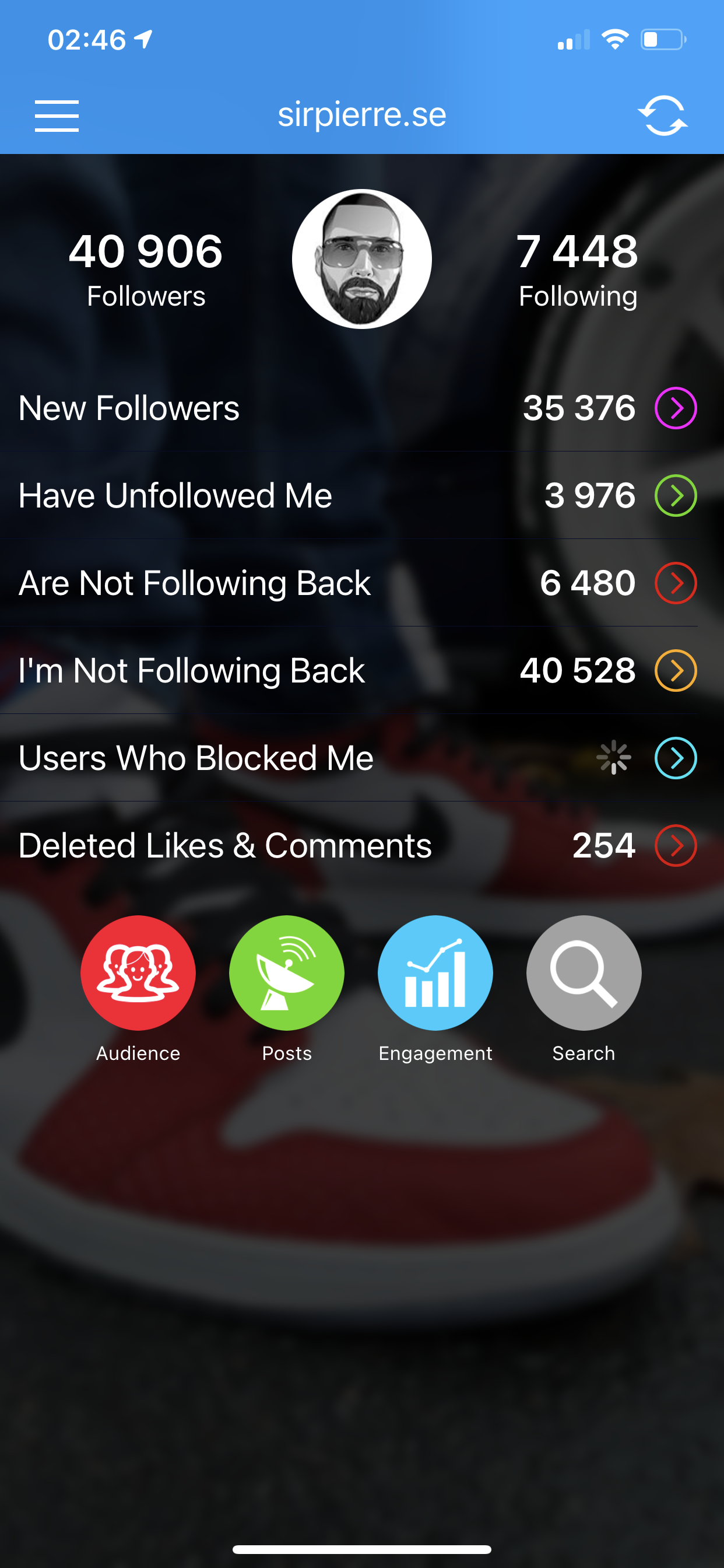This screenshot has height=1568, width=724.
Task: Open the 7 448 Following count
Action: (578, 269)
